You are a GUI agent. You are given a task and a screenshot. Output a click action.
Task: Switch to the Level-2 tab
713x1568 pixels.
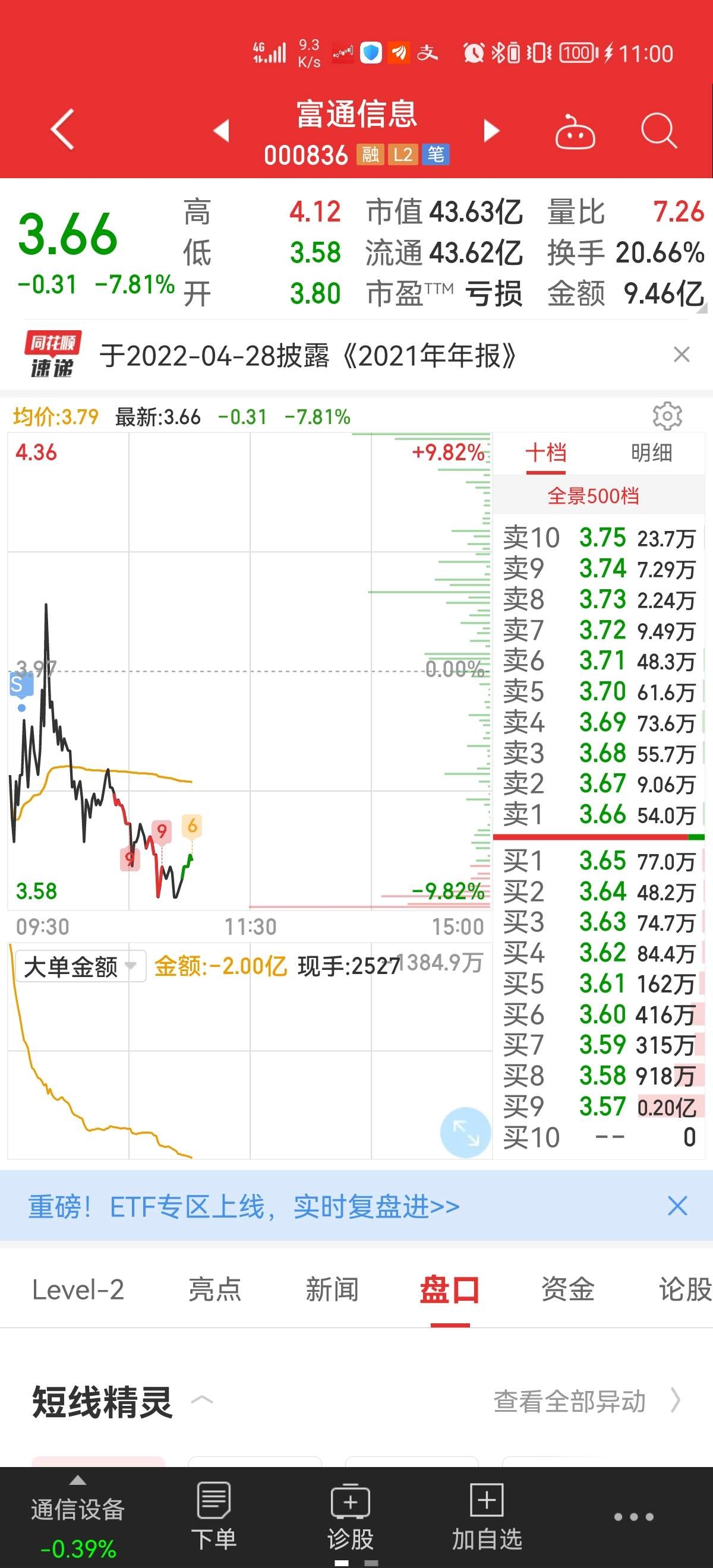click(x=78, y=1290)
